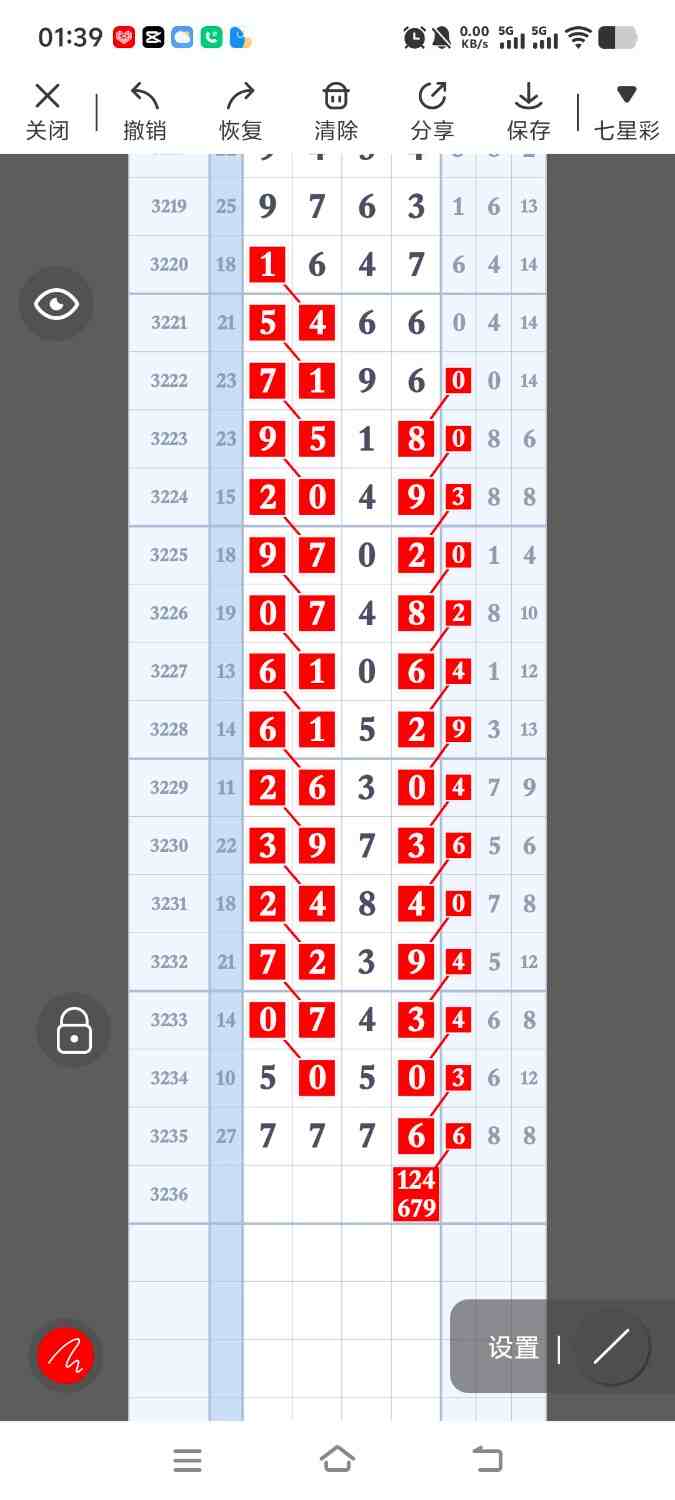Open the 七星彩 lottery dropdown

point(627,111)
